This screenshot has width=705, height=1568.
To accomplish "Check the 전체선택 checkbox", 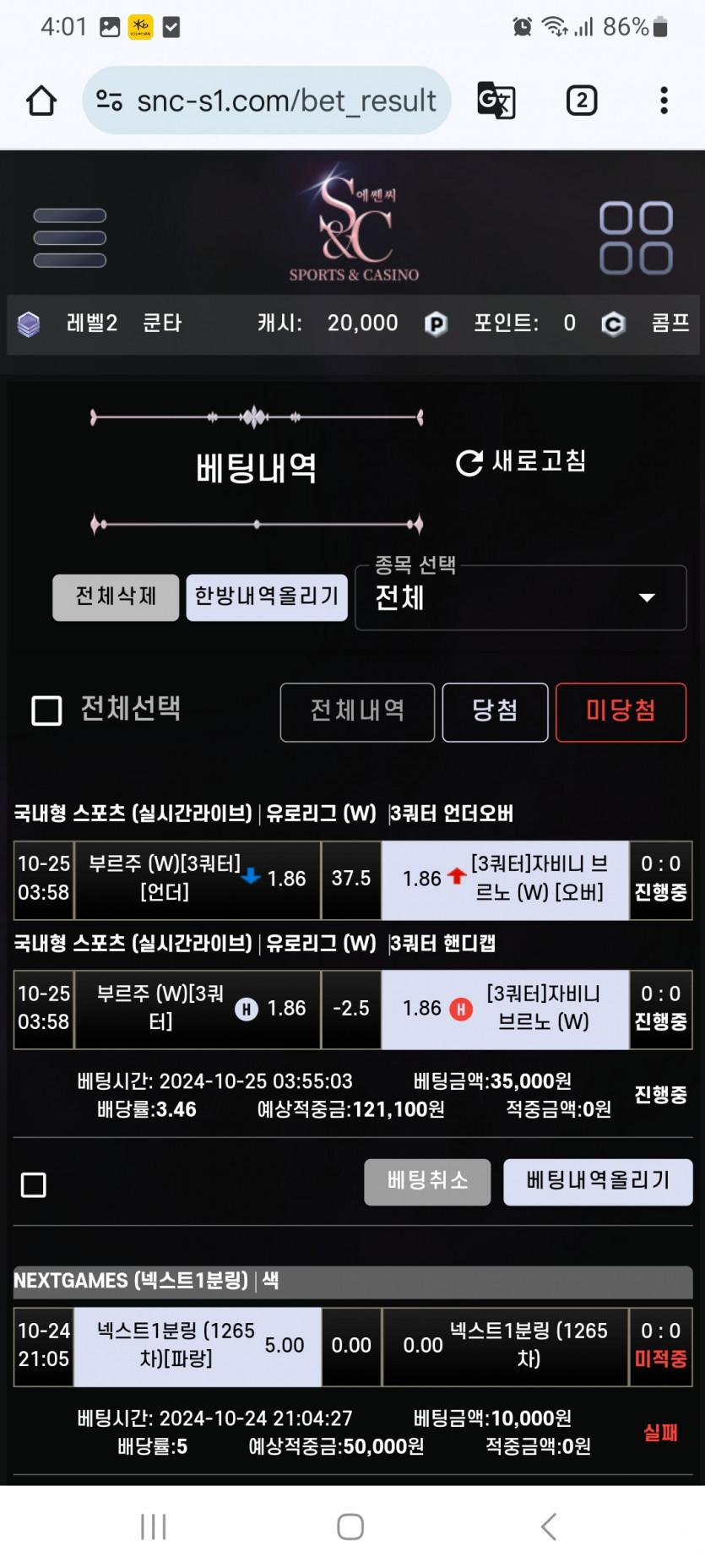I will click(46, 710).
